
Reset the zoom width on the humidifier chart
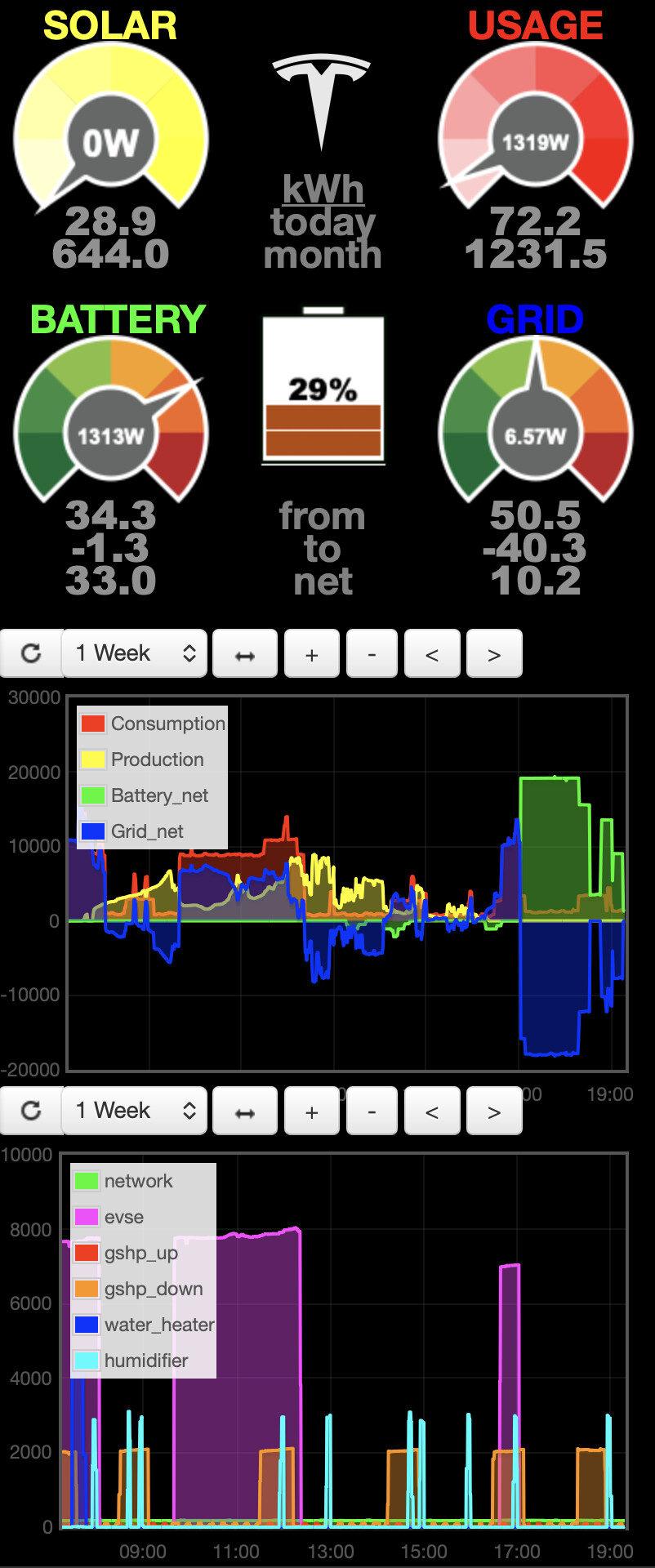[x=245, y=1111]
